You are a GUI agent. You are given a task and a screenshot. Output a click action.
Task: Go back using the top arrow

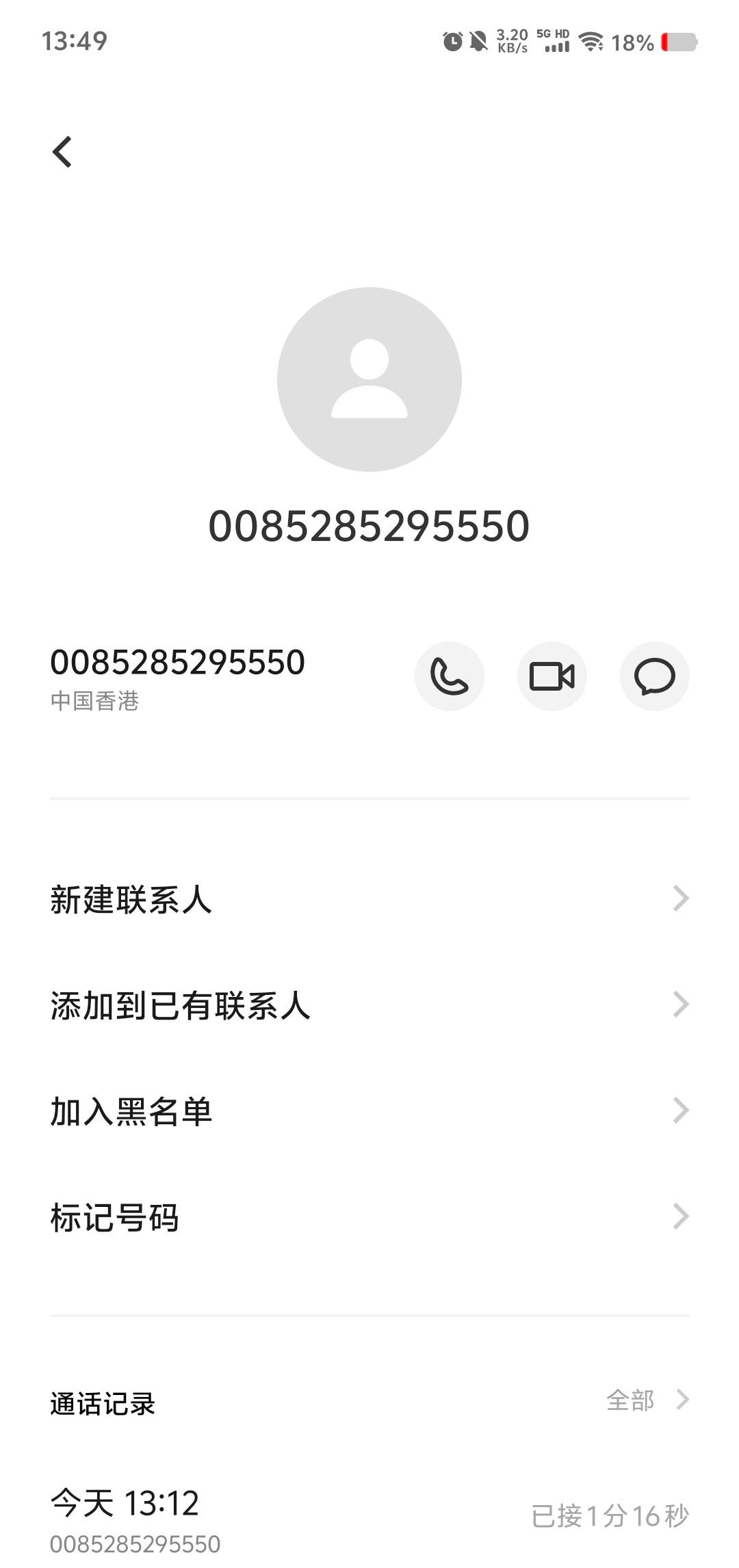(x=62, y=152)
